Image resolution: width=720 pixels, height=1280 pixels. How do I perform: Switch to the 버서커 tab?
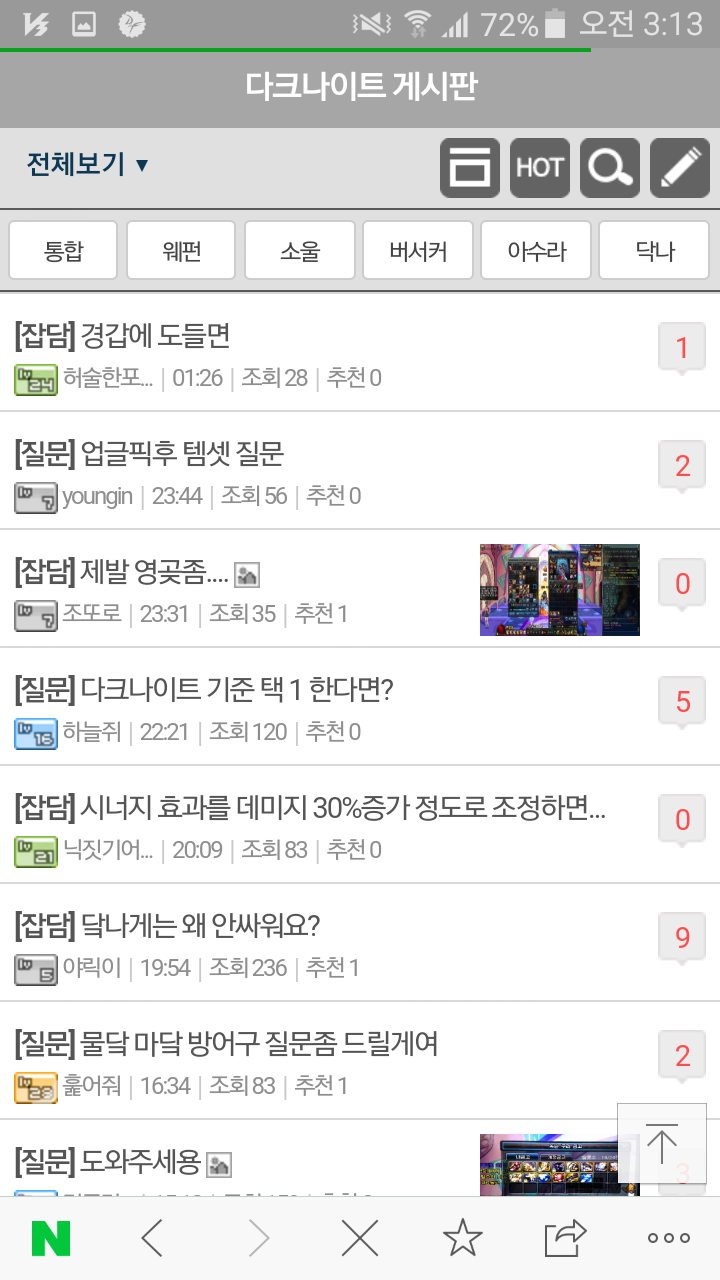tap(418, 250)
